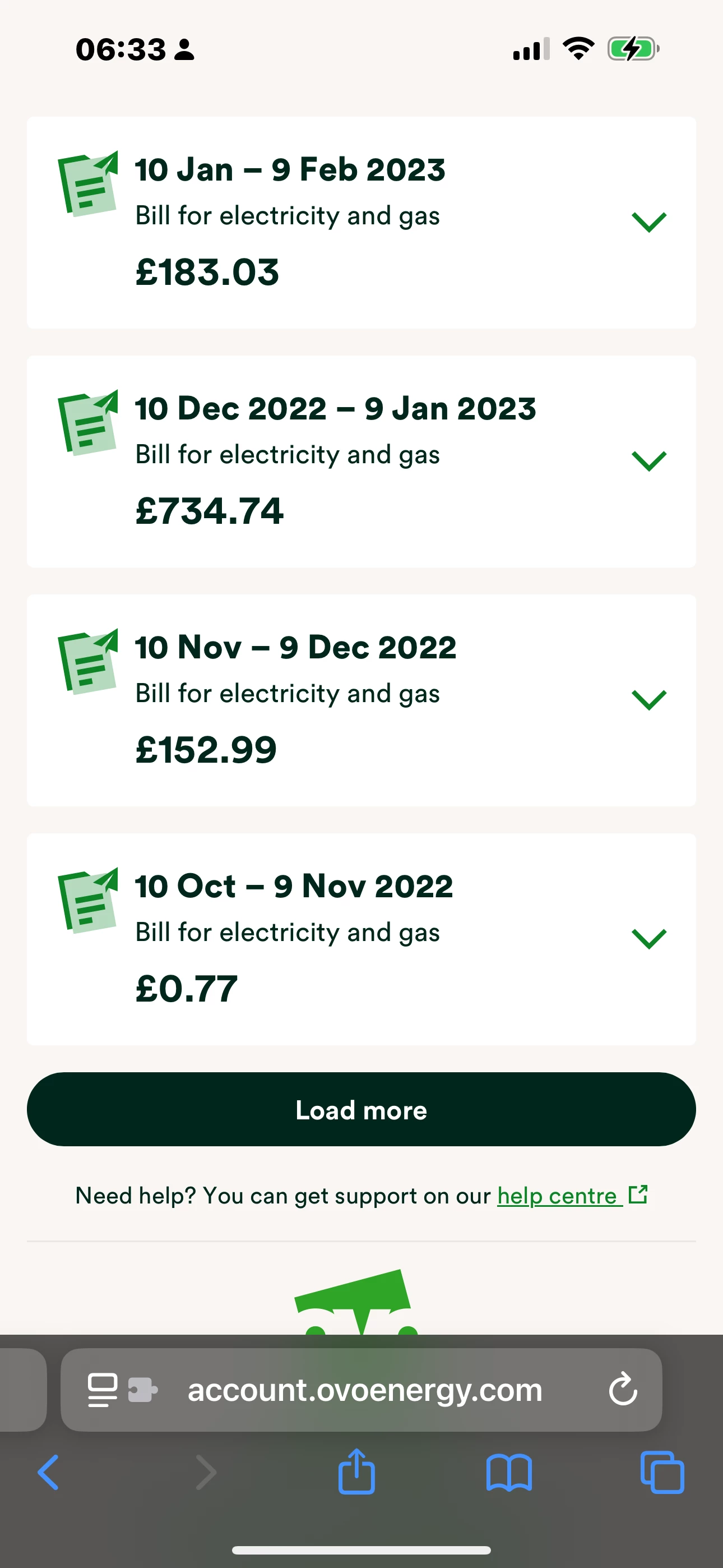Tap the account.ovoenergy.com address field
The image size is (723, 1568).
tap(365, 1390)
